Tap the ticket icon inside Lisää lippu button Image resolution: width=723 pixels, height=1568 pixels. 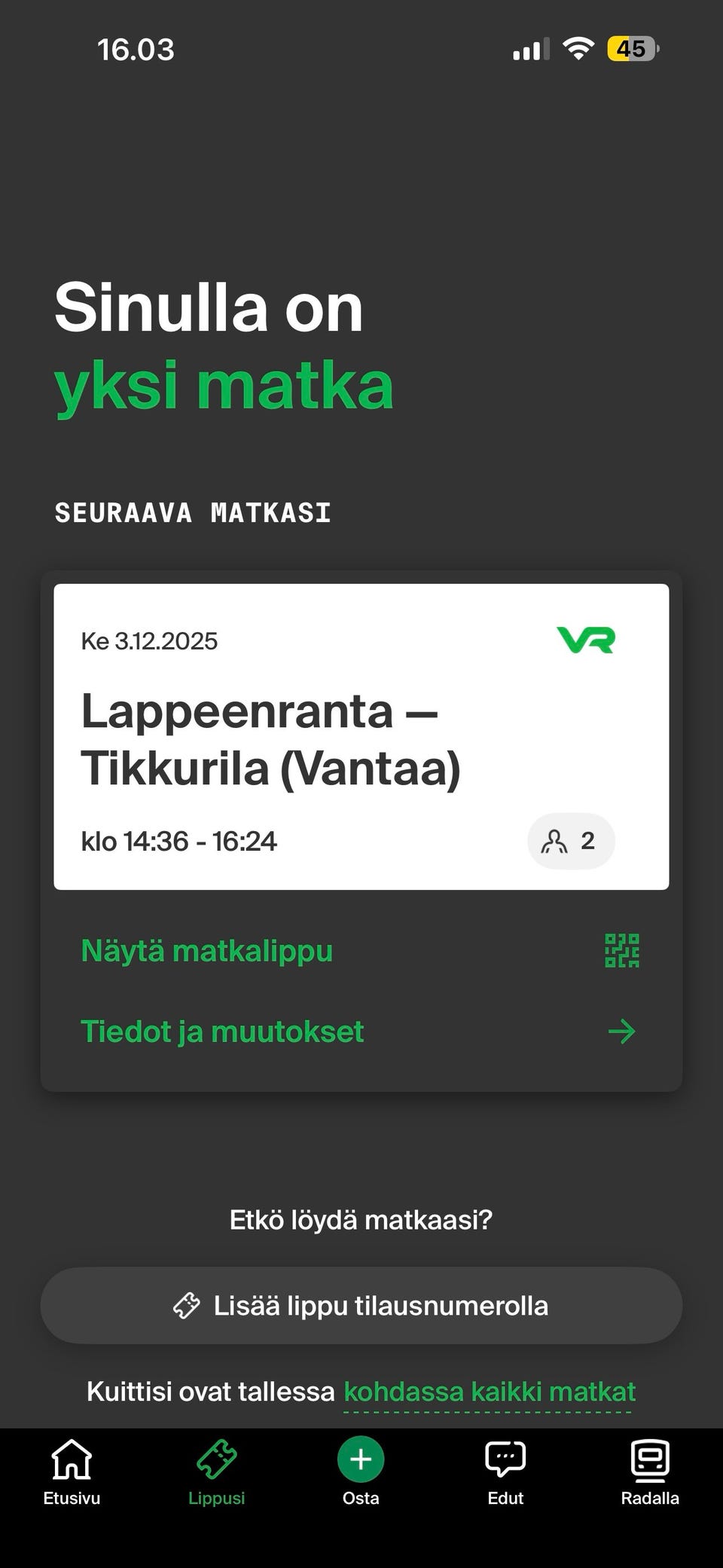(x=187, y=1306)
